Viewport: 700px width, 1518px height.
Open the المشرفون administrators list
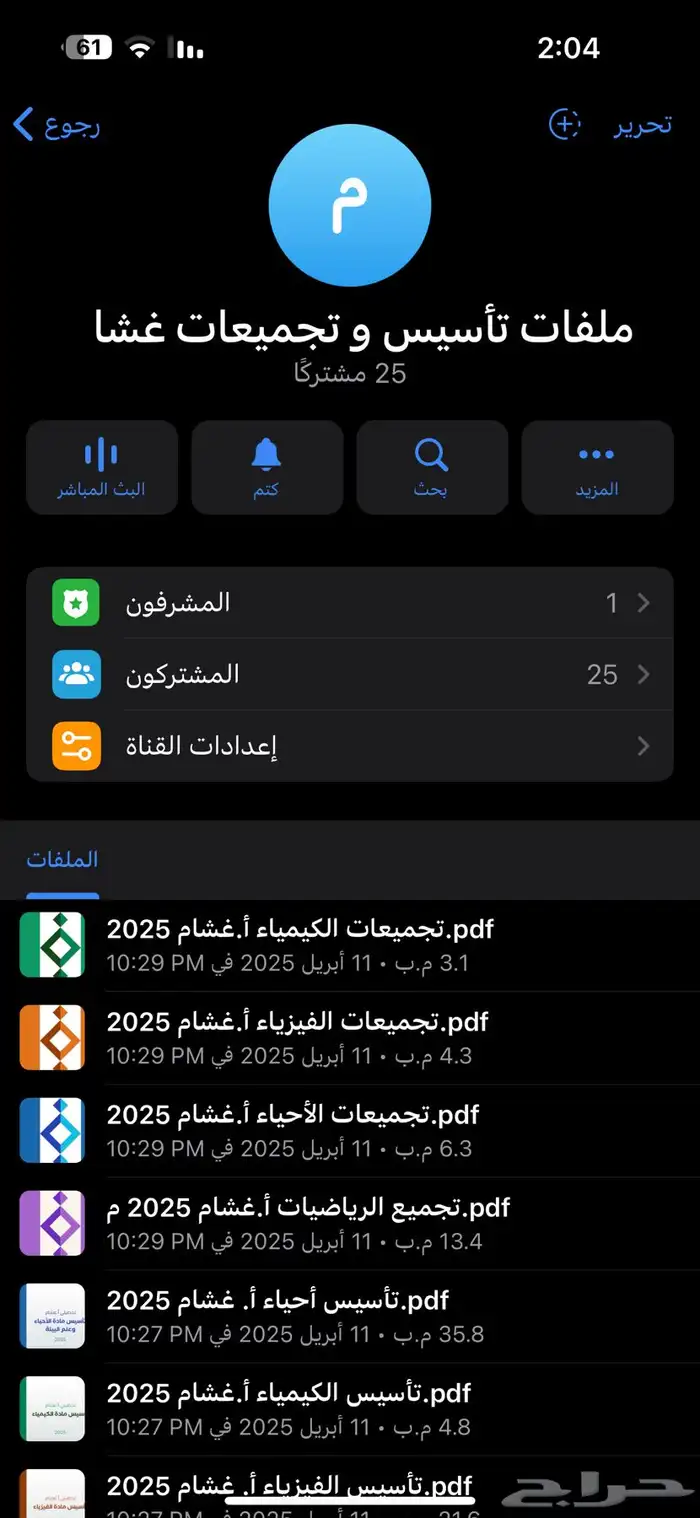tap(350, 603)
